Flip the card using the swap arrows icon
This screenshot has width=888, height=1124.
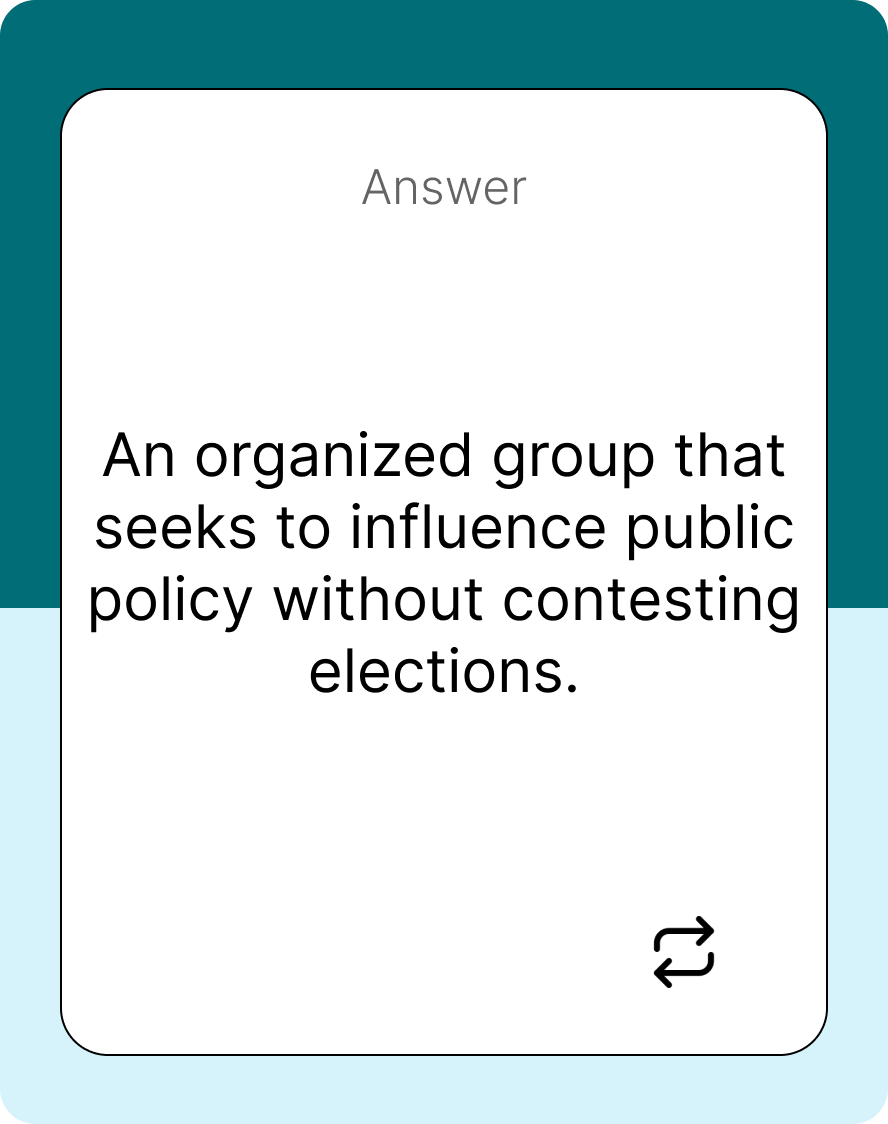684,951
